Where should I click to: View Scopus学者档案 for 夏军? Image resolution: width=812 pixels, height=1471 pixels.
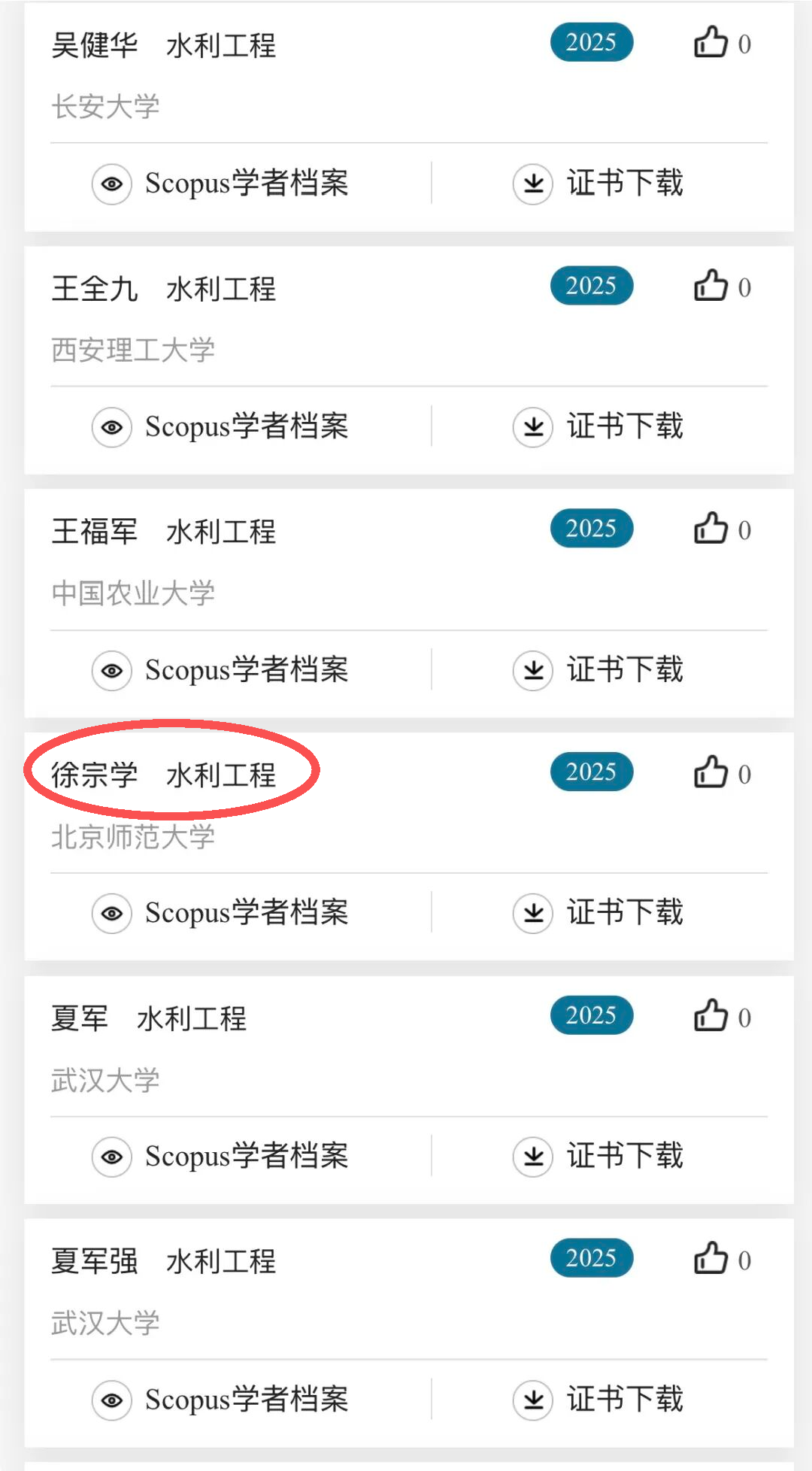220,1156
